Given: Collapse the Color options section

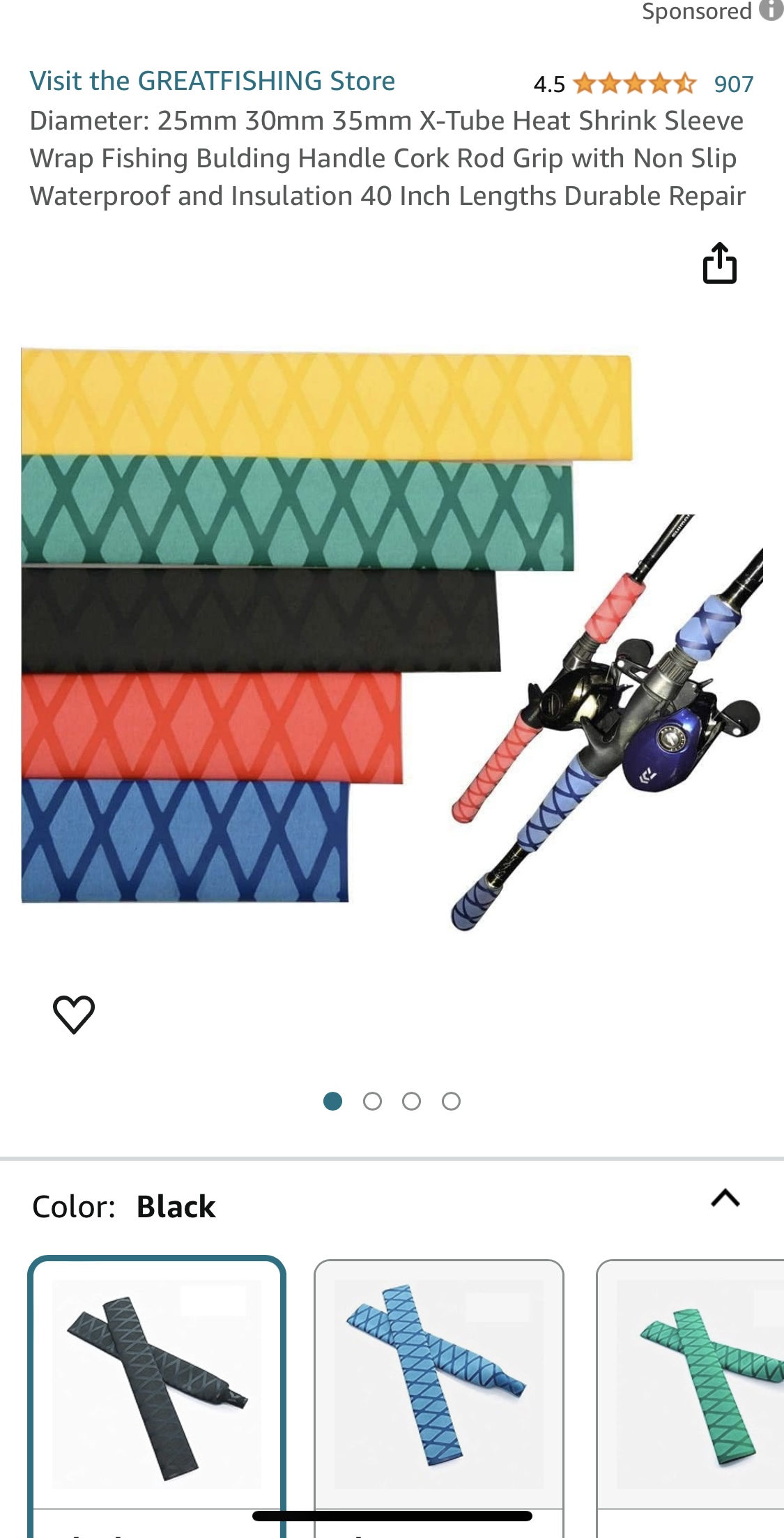Looking at the screenshot, I should pyautogui.click(x=725, y=1198).
